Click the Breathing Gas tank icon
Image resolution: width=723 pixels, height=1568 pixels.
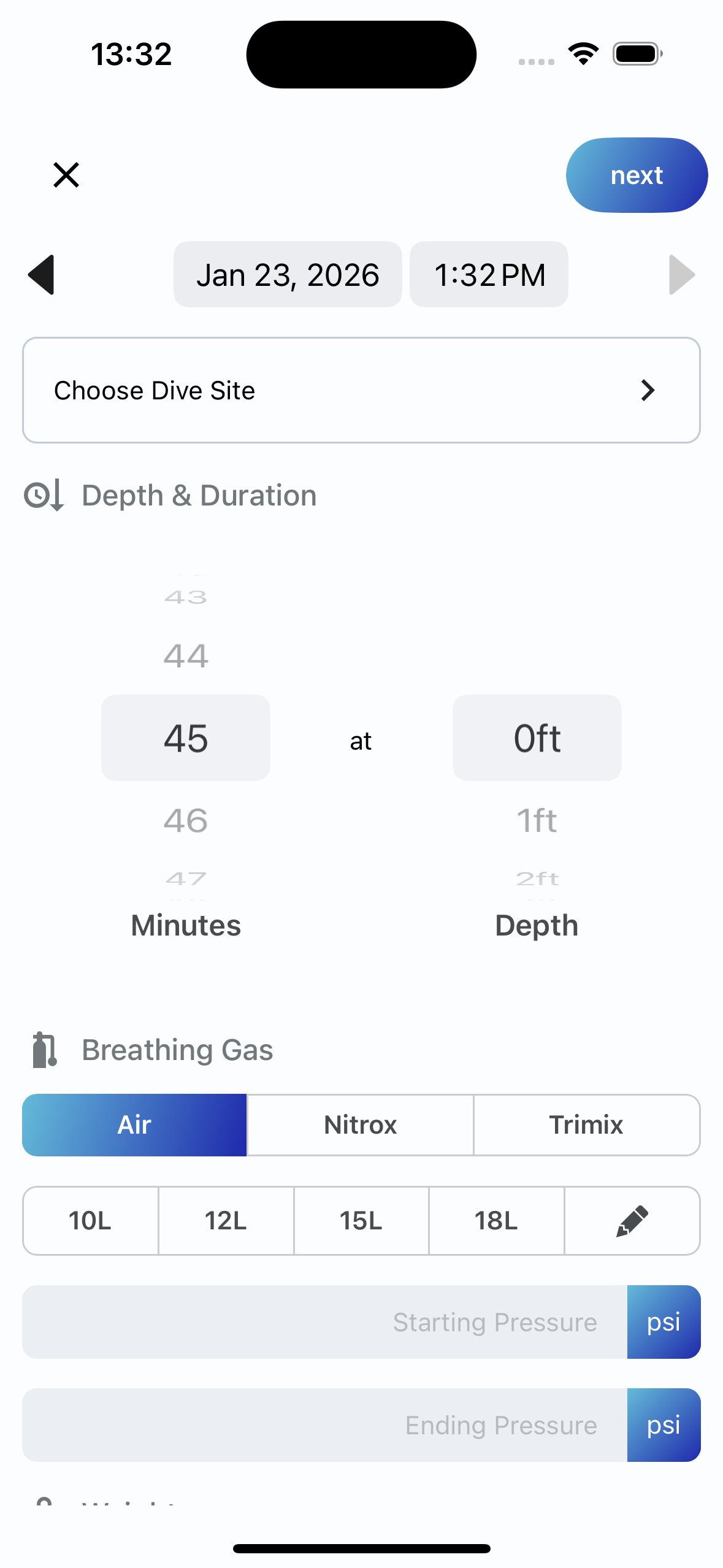click(44, 1049)
